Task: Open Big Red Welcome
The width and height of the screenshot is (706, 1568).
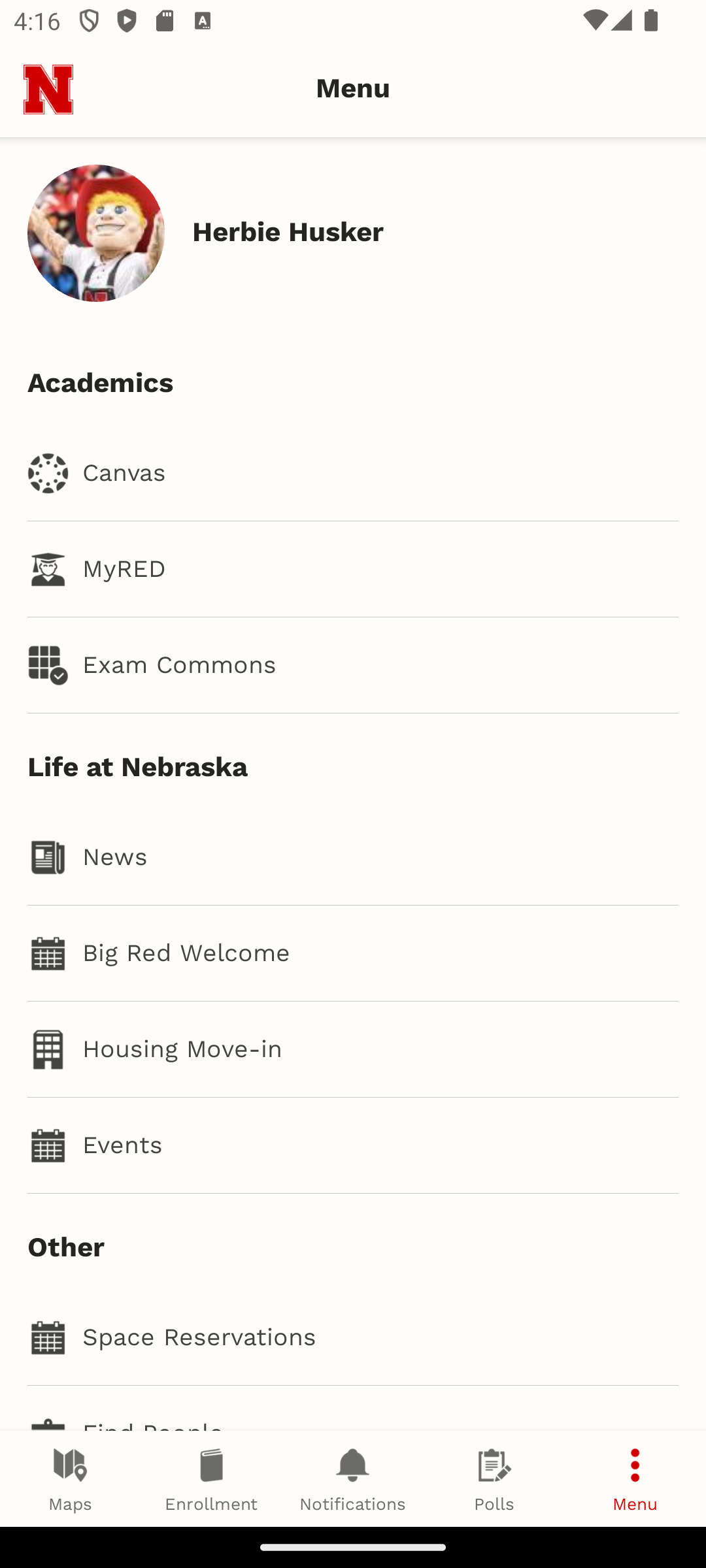Action: 353,953
